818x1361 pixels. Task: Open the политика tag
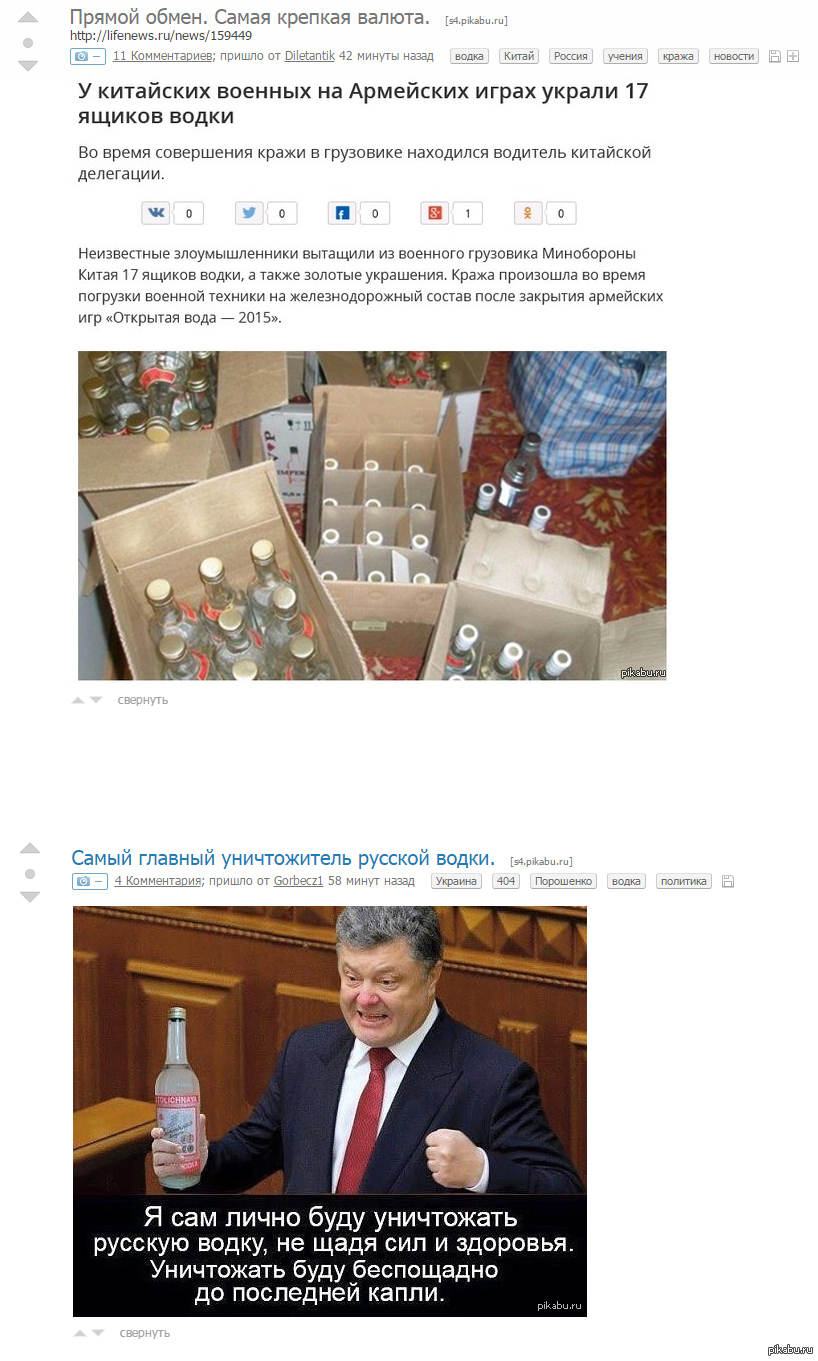tap(684, 881)
